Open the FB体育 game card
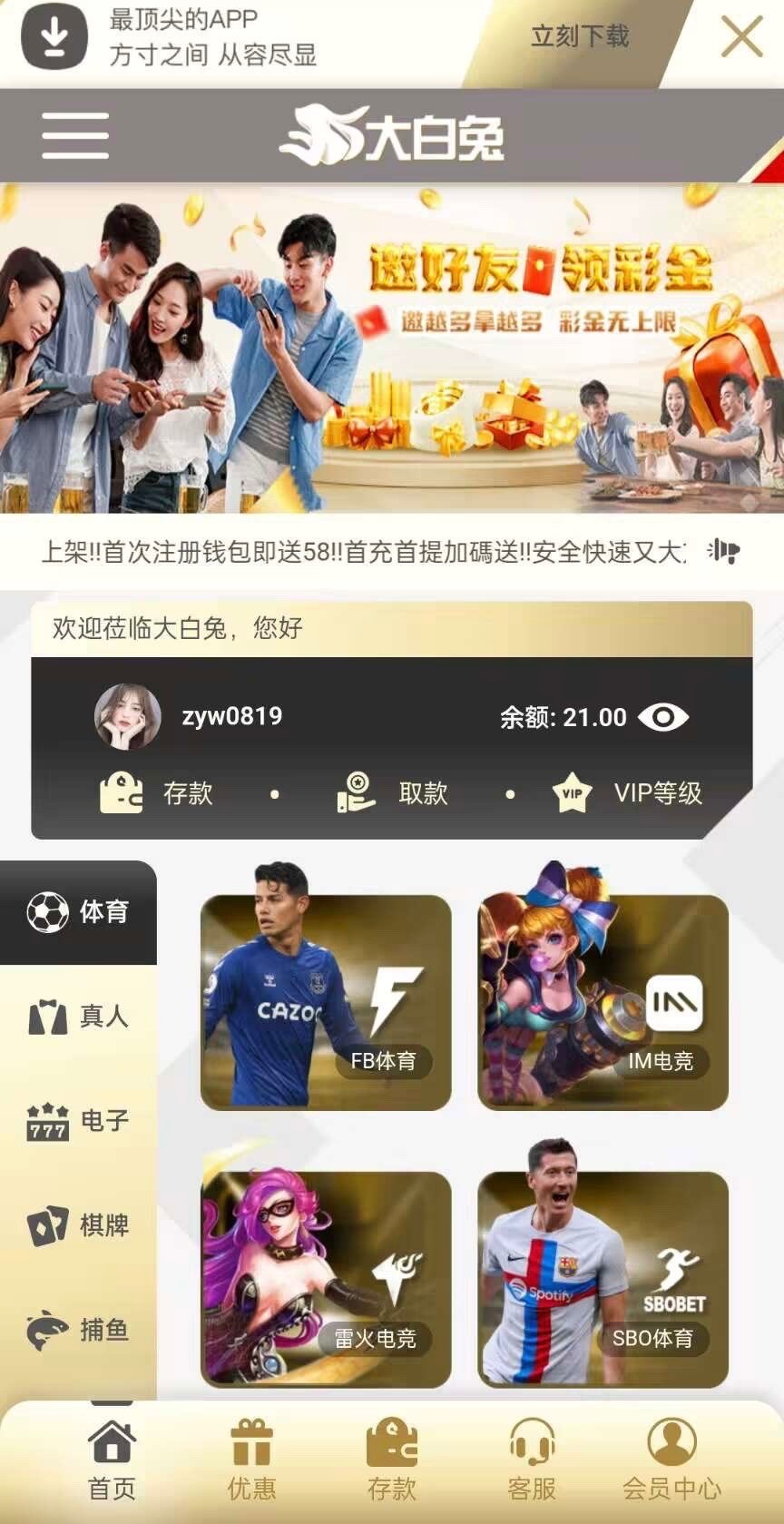Viewport: 784px width, 1524px height. point(326,1002)
